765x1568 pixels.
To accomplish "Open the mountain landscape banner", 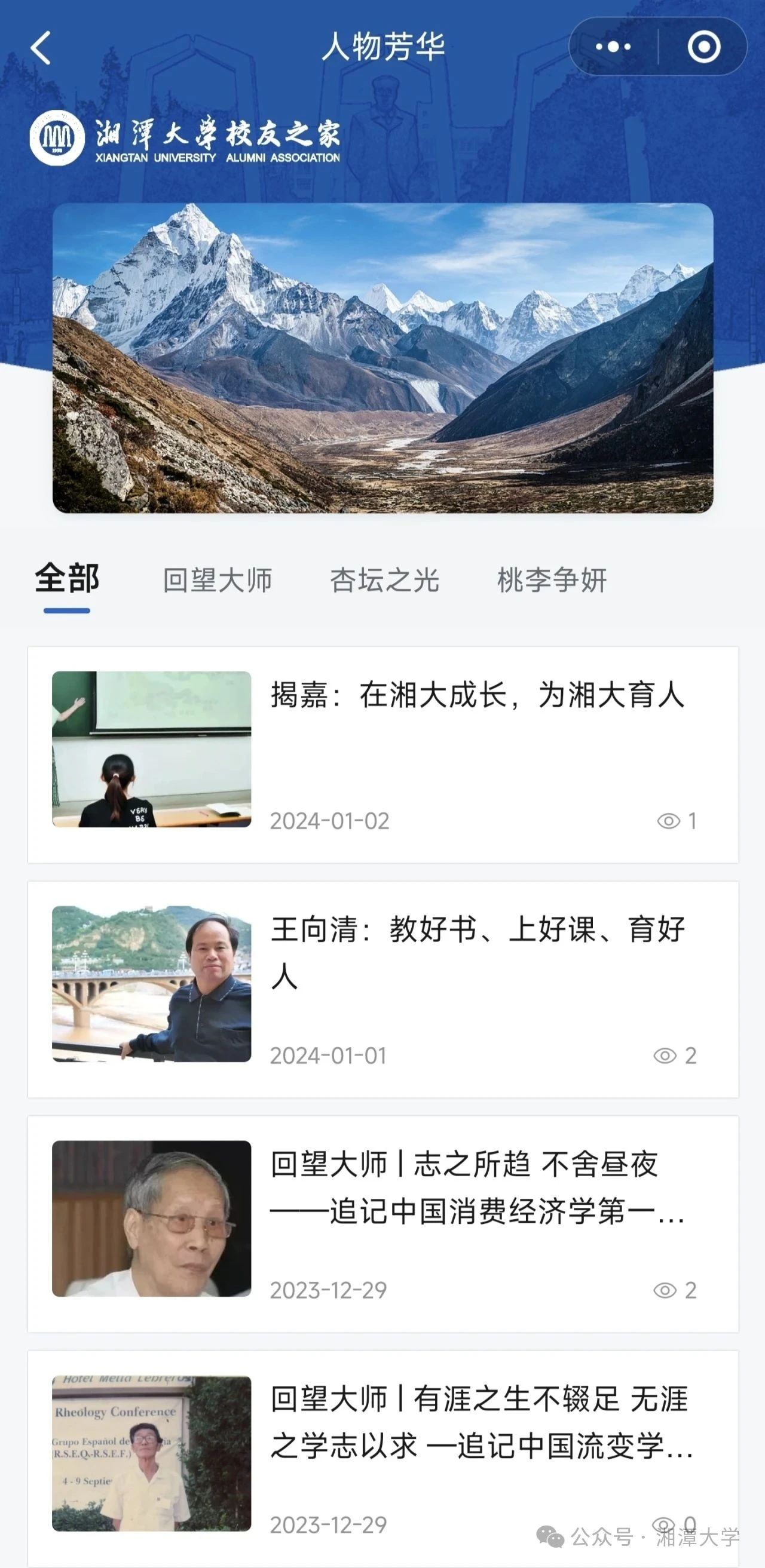I will click(x=382, y=358).
